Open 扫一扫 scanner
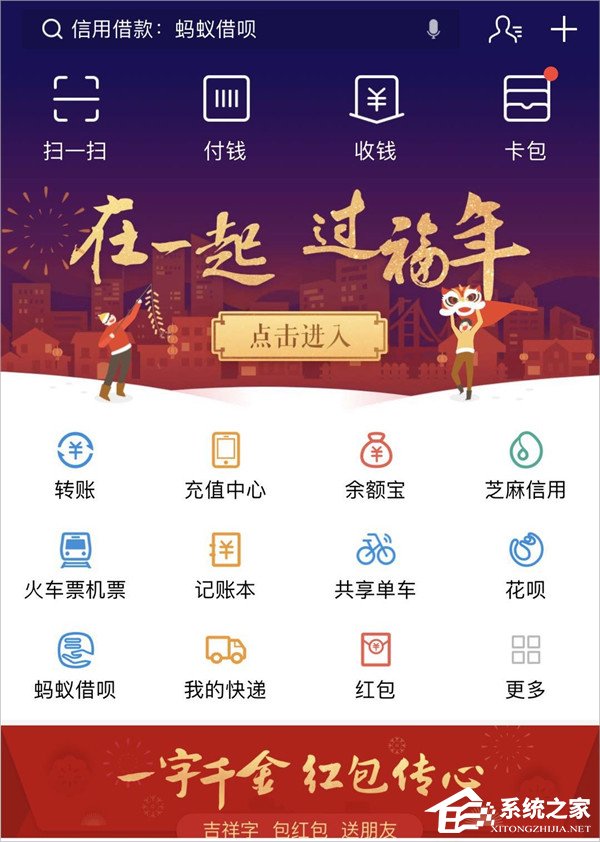 [x=75, y=115]
